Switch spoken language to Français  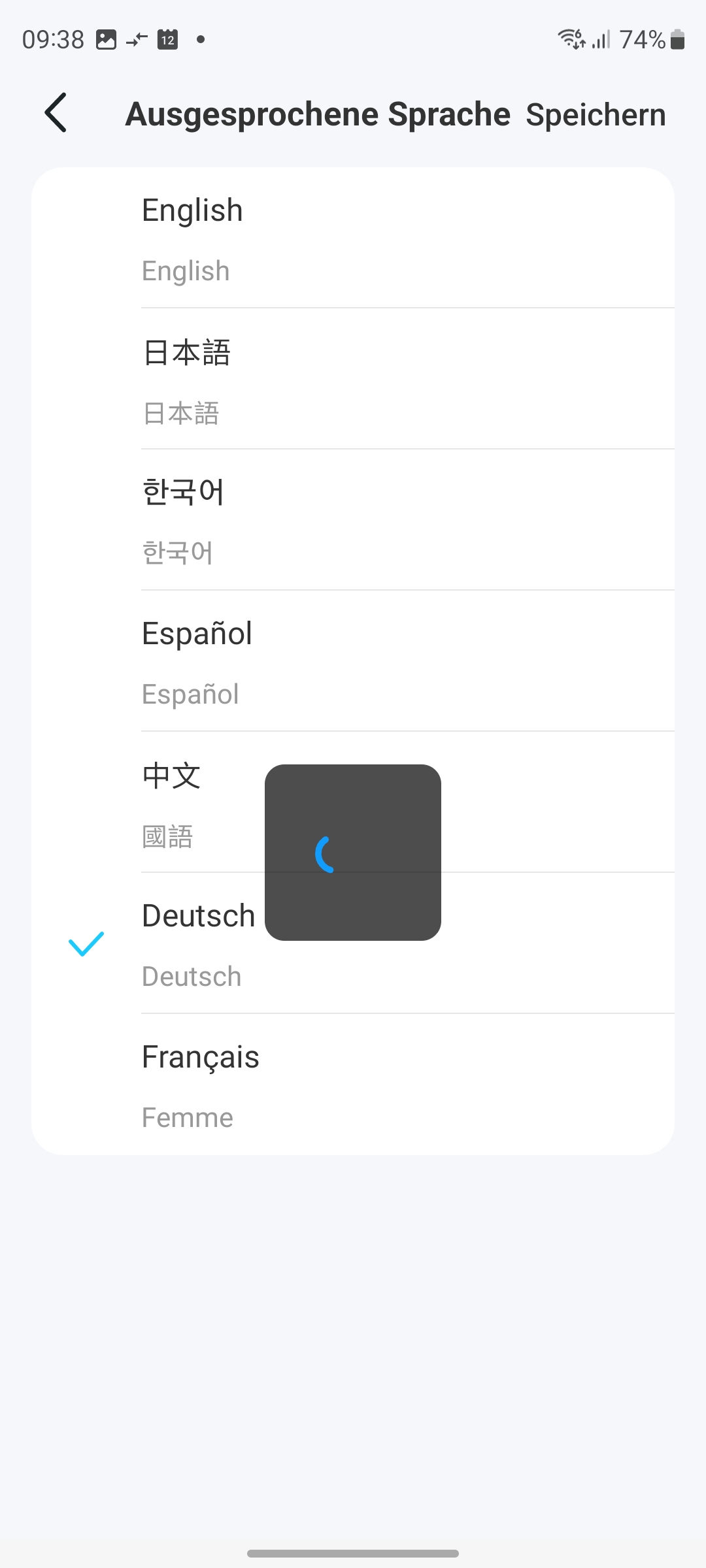click(353, 1086)
